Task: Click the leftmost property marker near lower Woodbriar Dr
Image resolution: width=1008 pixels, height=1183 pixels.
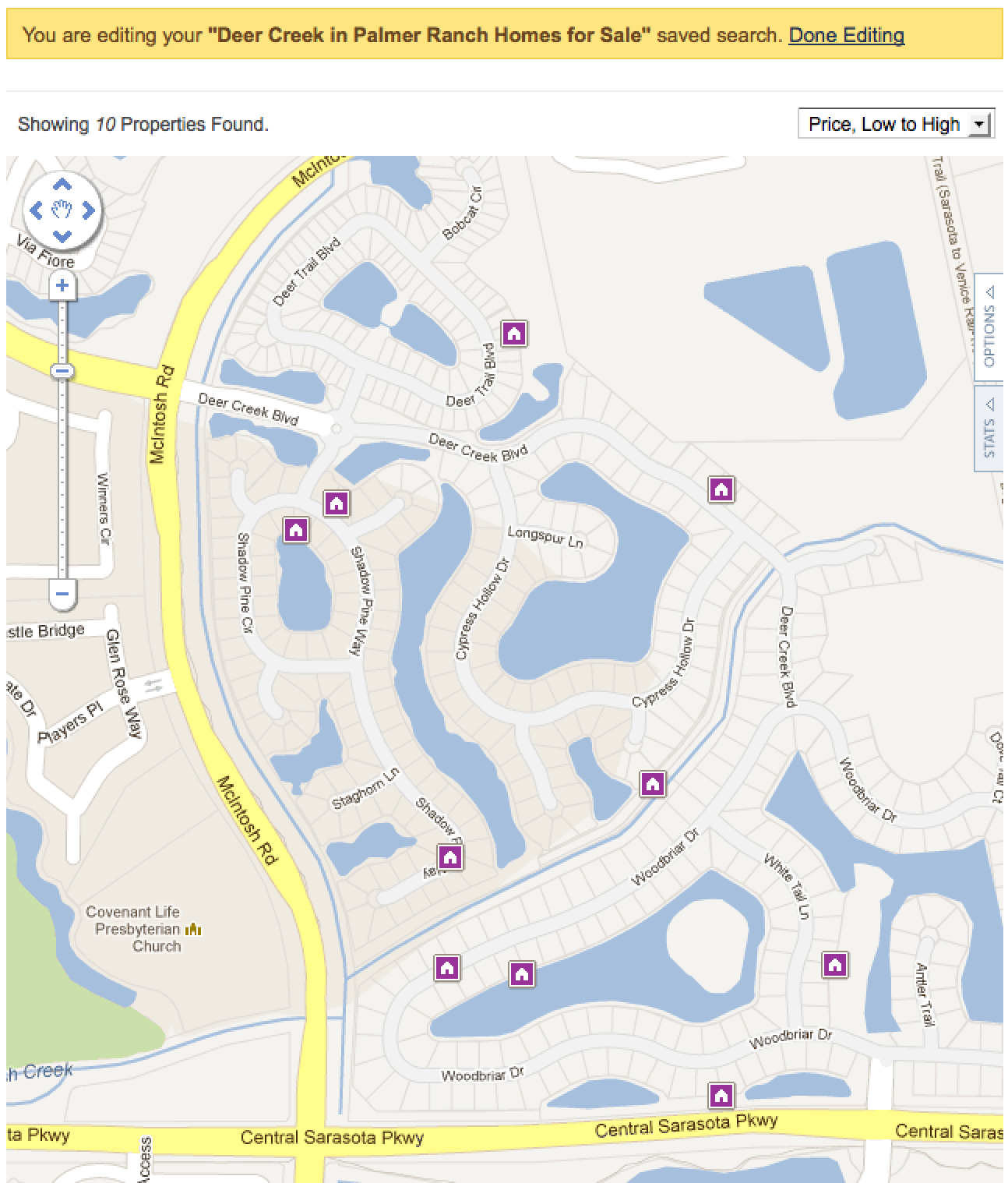Action: pyautogui.click(x=448, y=968)
